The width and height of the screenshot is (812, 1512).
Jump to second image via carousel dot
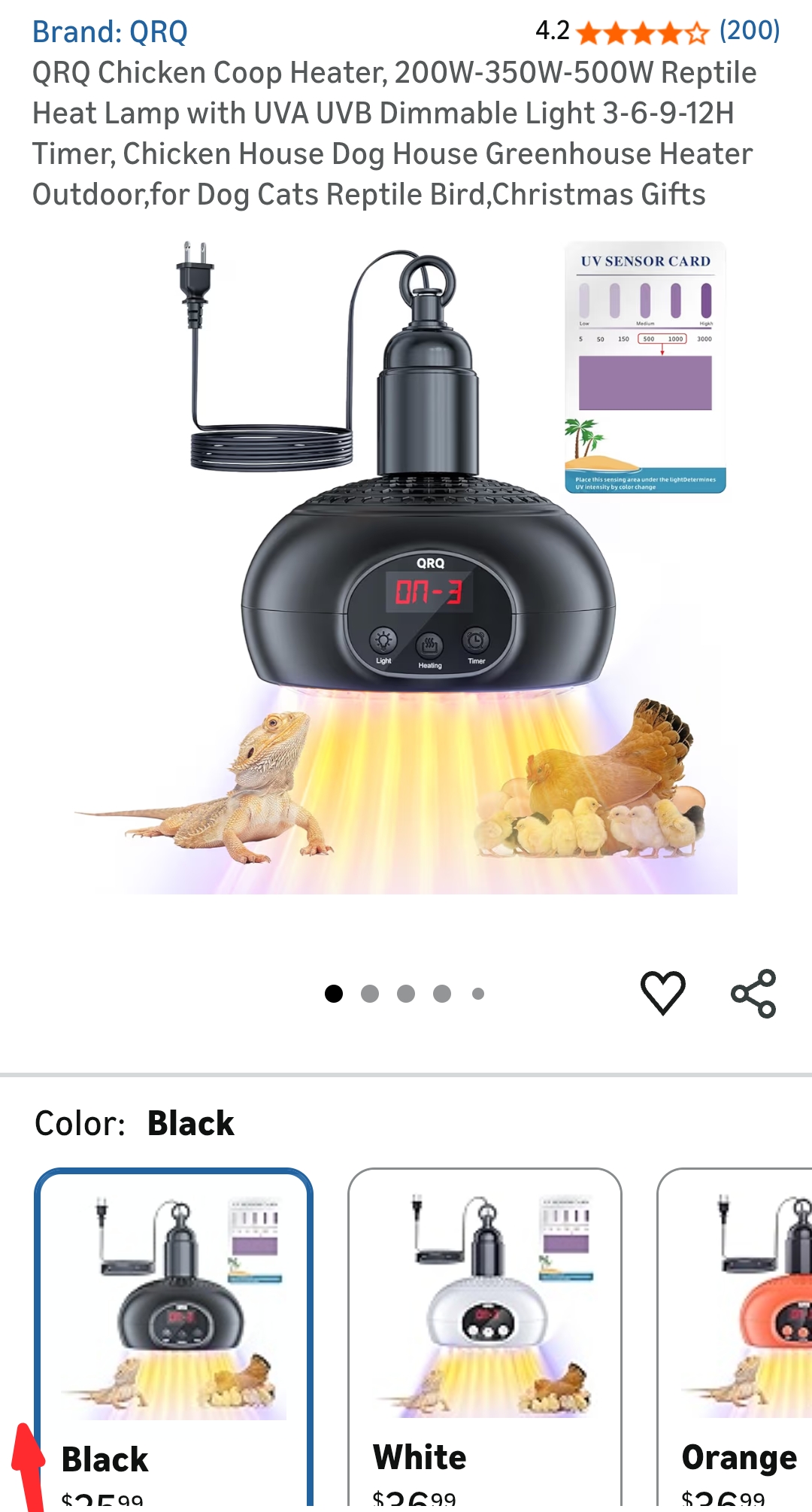pos(368,993)
